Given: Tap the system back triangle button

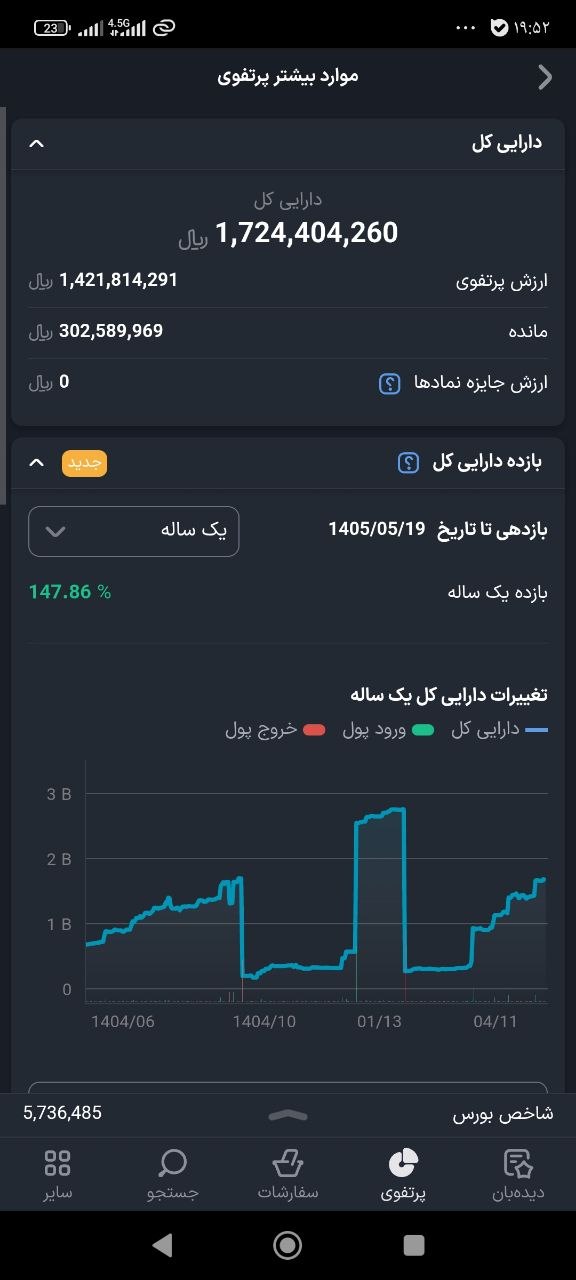Looking at the screenshot, I should pos(161,1245).
